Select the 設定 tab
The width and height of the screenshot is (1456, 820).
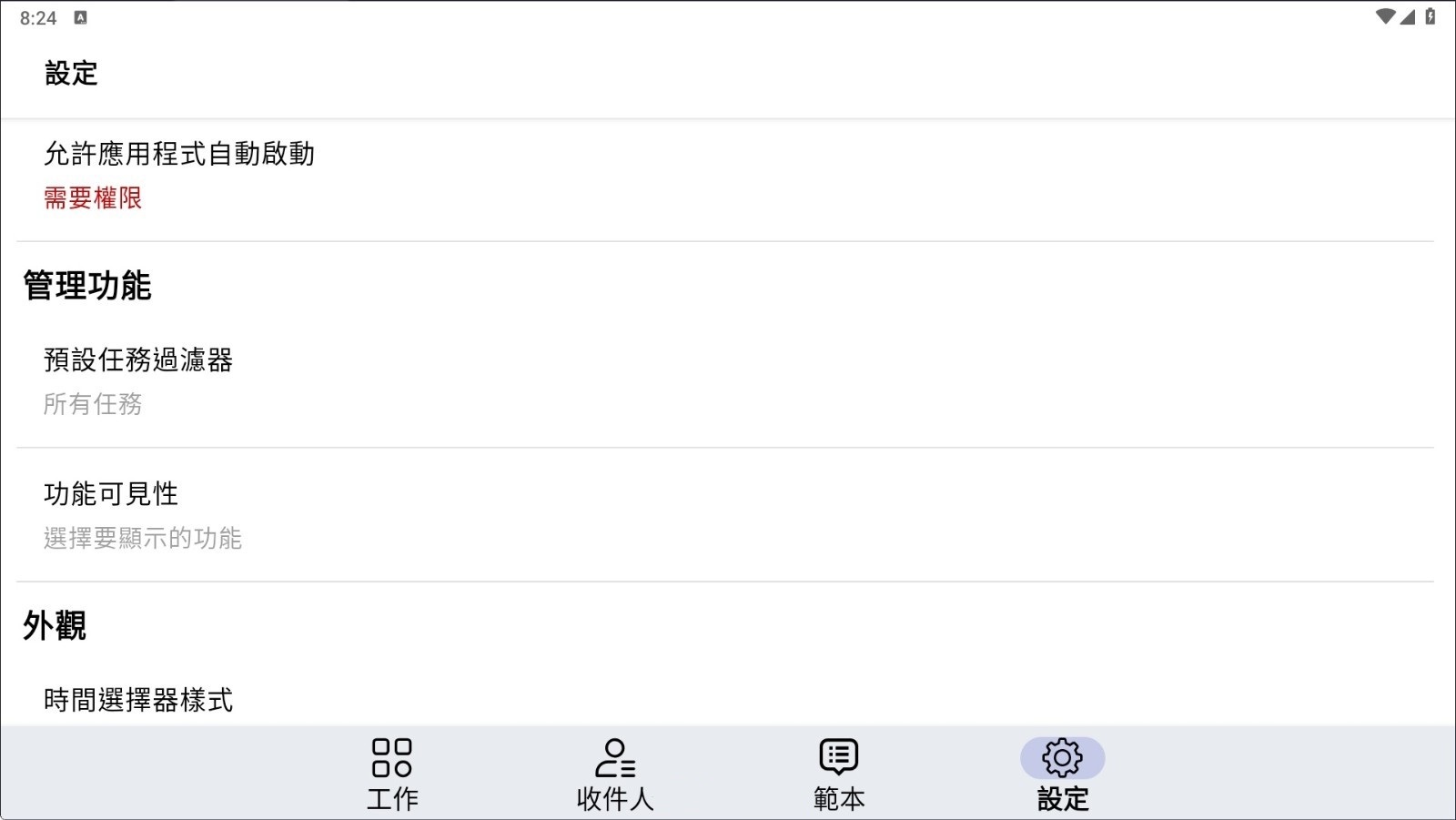1062,774
